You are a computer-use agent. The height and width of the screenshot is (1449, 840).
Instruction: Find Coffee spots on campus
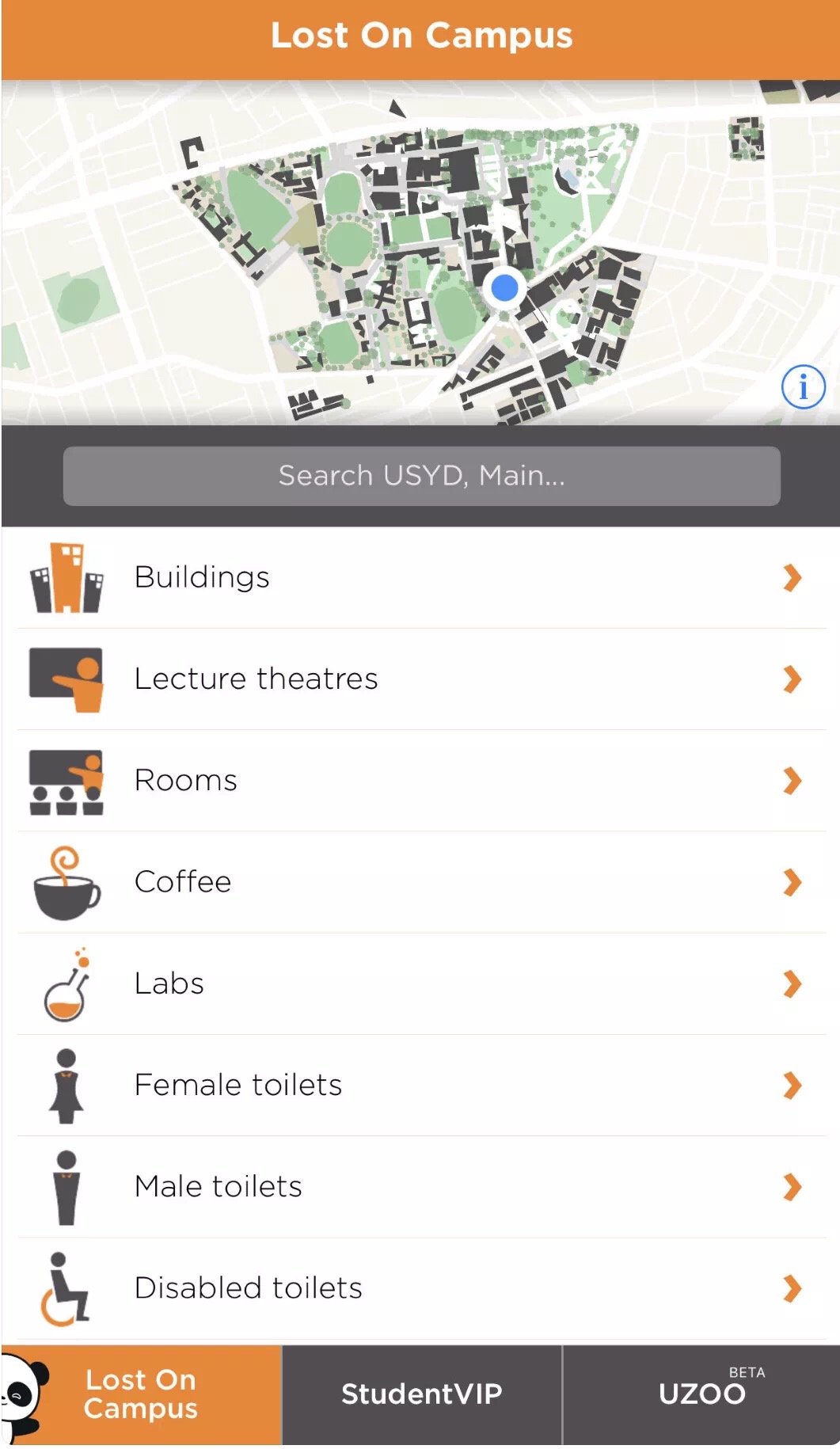pyautogui.click(x=421, y=881)
